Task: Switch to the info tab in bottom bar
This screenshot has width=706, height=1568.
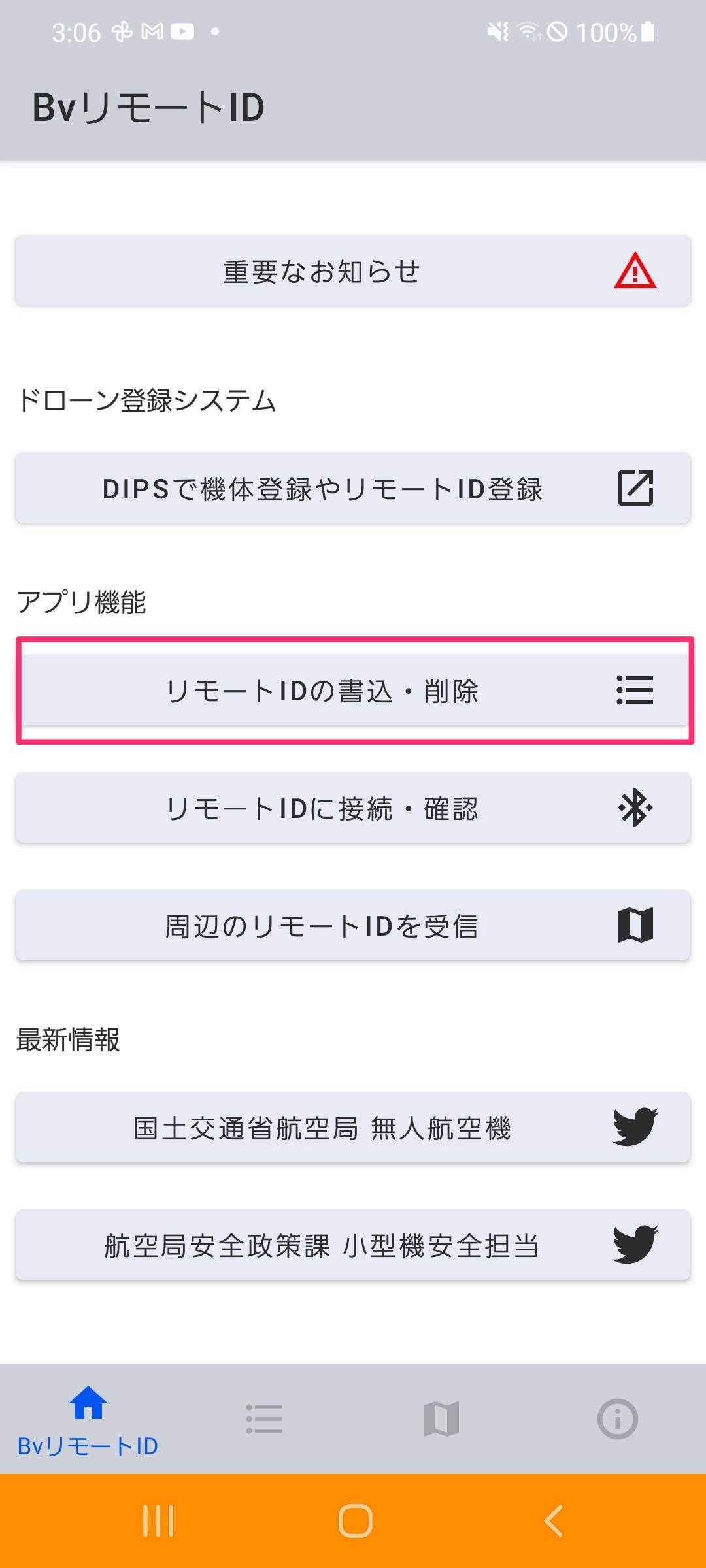Action: [x=617, y=1419]
